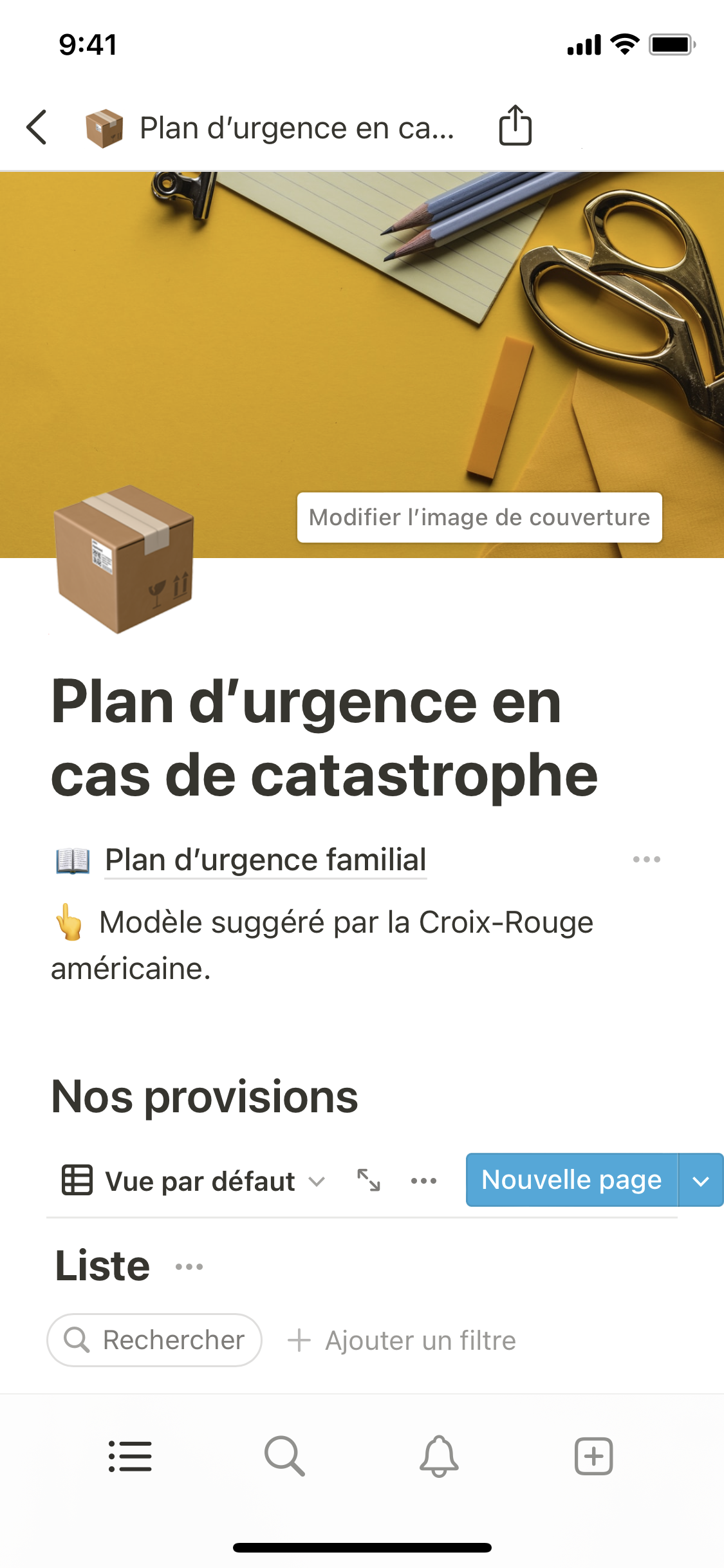The height and width of the screenshot is (1568, 724).
Task: Open the database in full page
Action: pos(369,1180)
